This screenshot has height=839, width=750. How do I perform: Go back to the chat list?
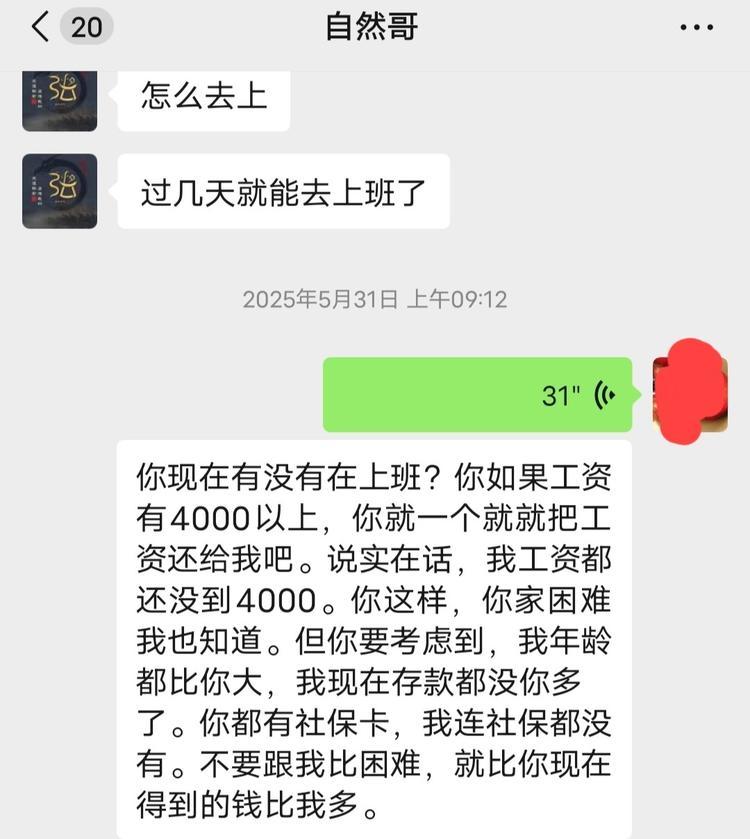(x=40, y=27)
